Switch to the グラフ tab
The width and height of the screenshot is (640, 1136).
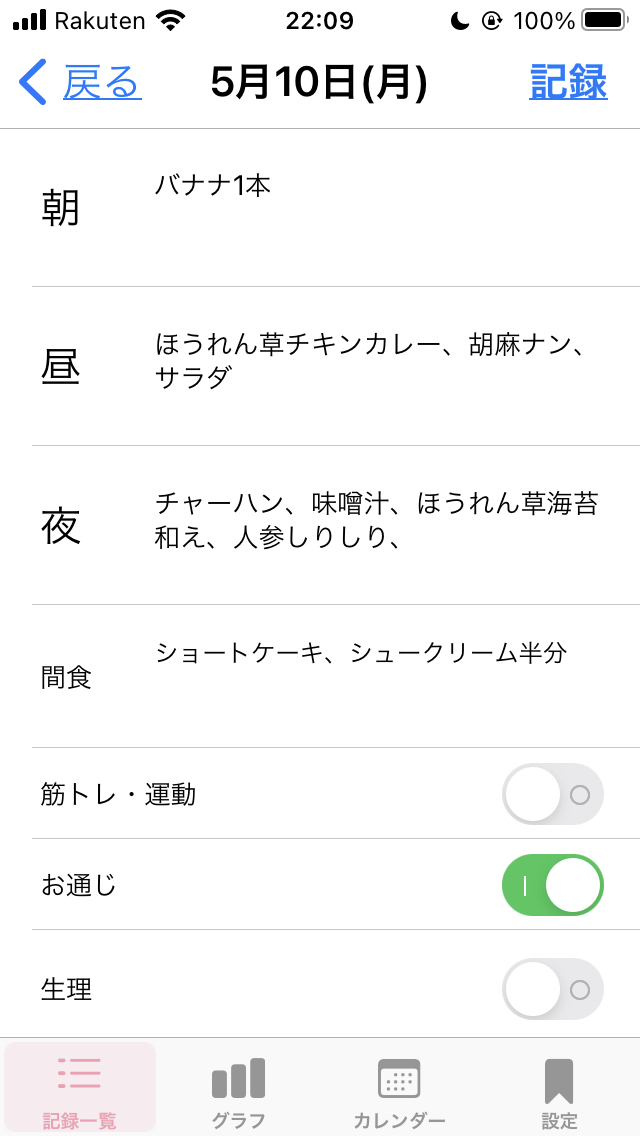coord(238,1087)
